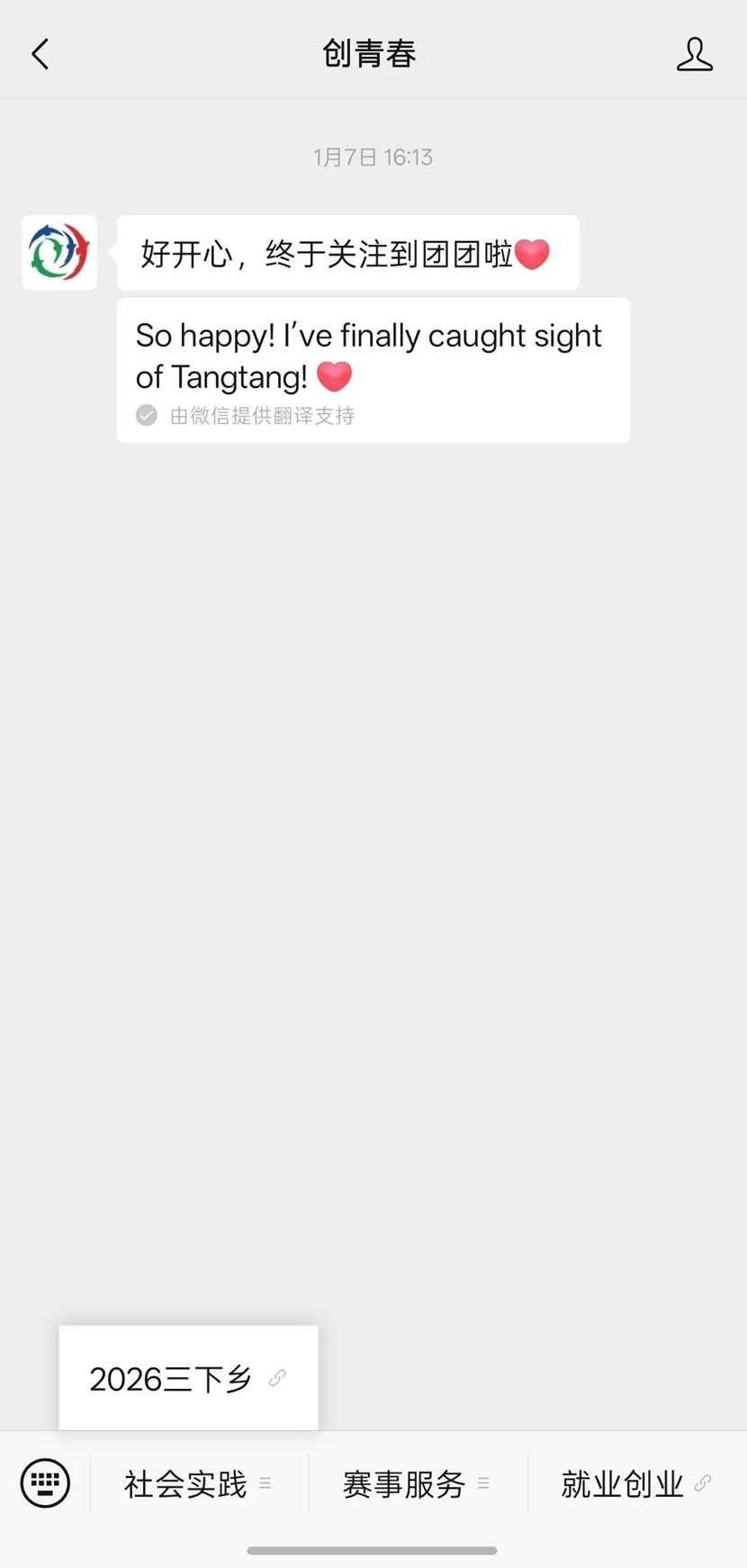Expand the 社会实践 menu
This screenshot has height=1568, width=747.
click(199, 1484)
